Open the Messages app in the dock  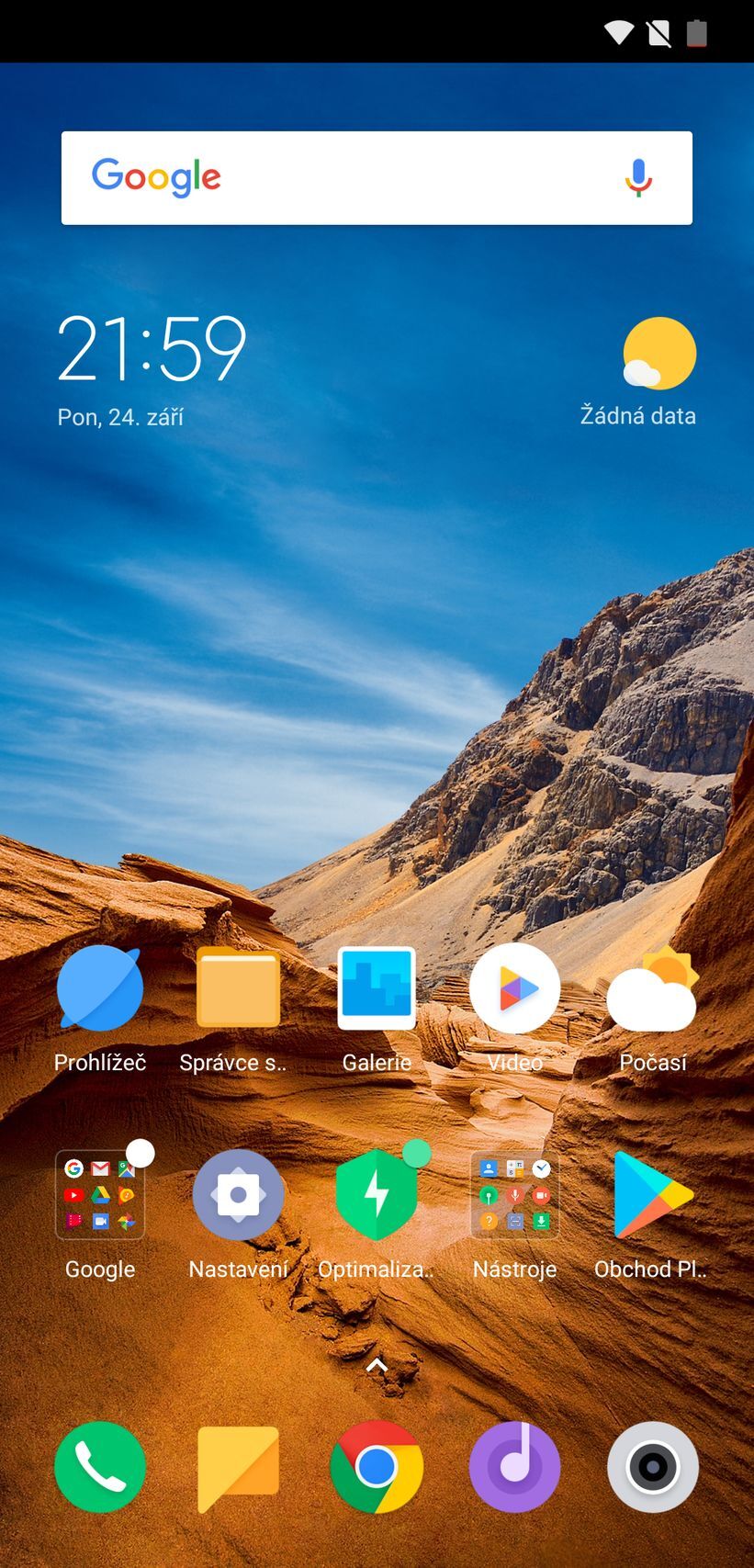click(238, 1467)
